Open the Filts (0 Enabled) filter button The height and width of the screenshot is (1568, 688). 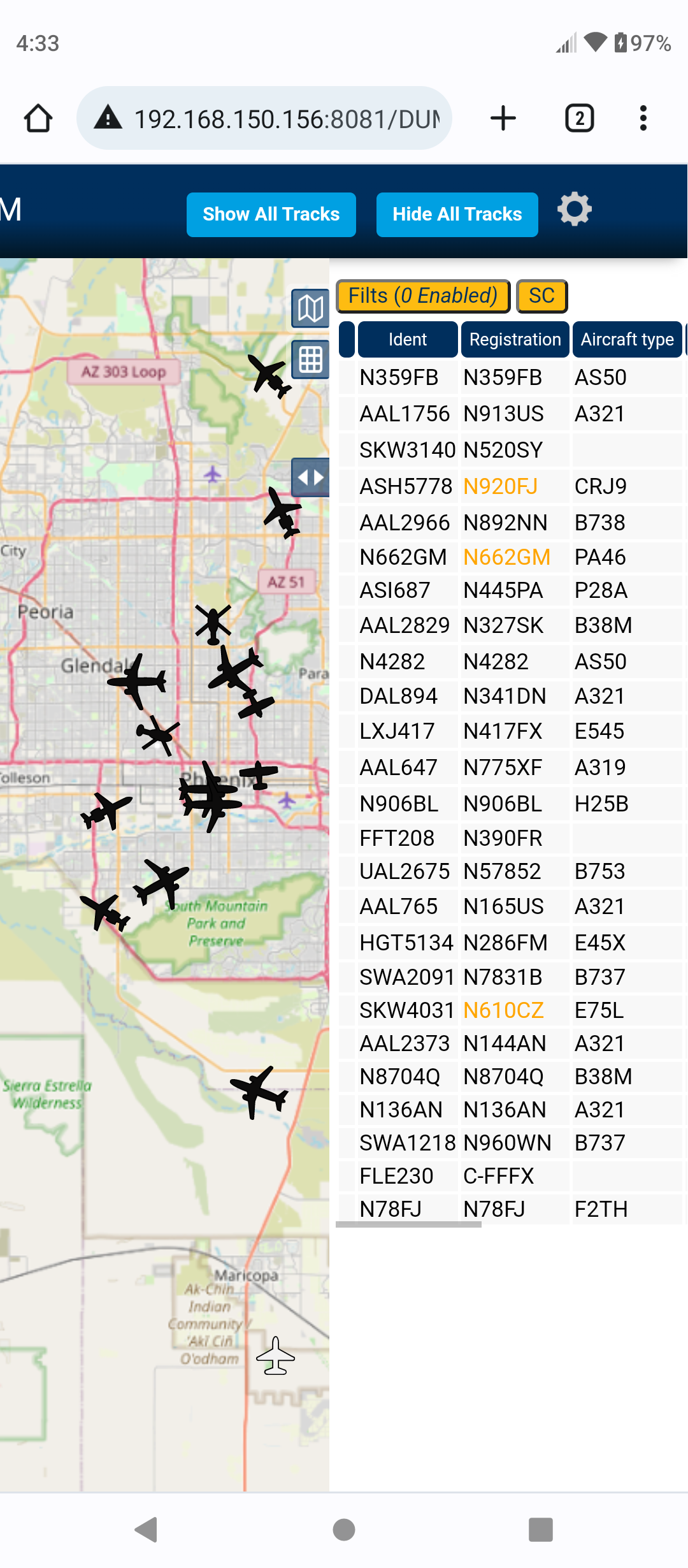pos(422,296)
